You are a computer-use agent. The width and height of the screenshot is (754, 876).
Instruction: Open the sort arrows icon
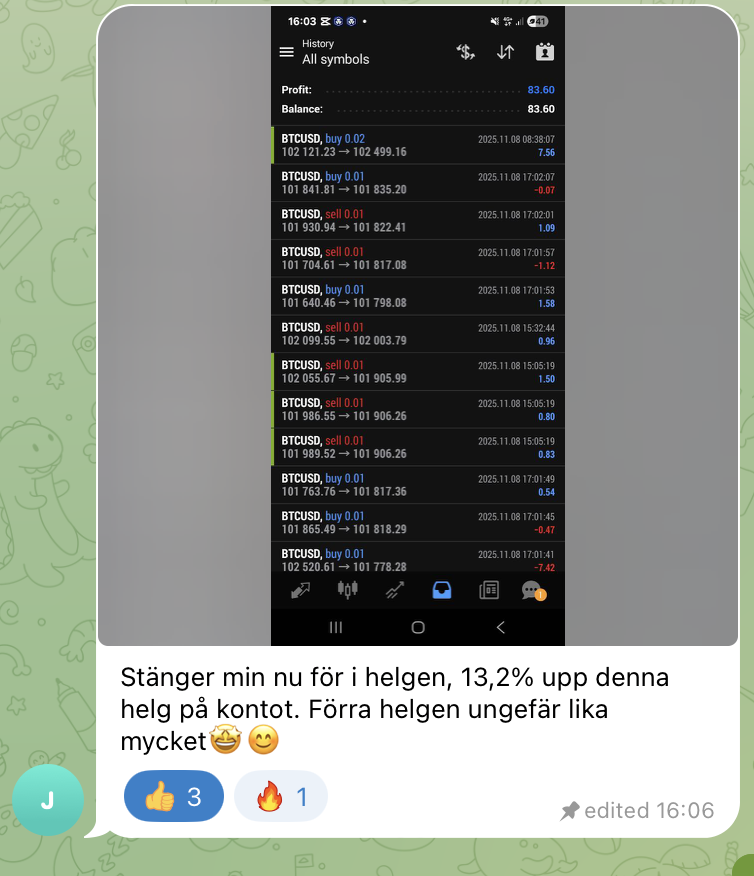(505, 51)
